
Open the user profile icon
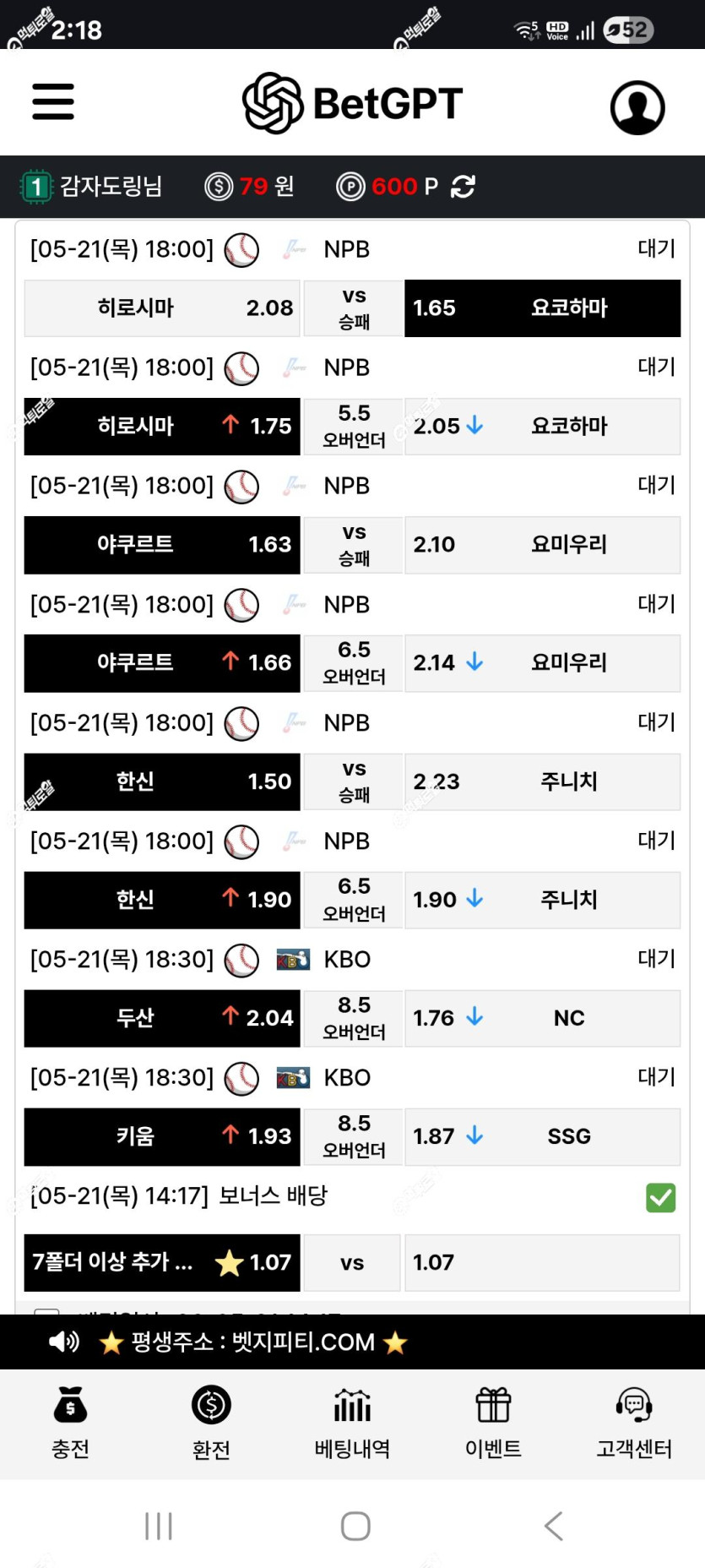coord(637,107)
